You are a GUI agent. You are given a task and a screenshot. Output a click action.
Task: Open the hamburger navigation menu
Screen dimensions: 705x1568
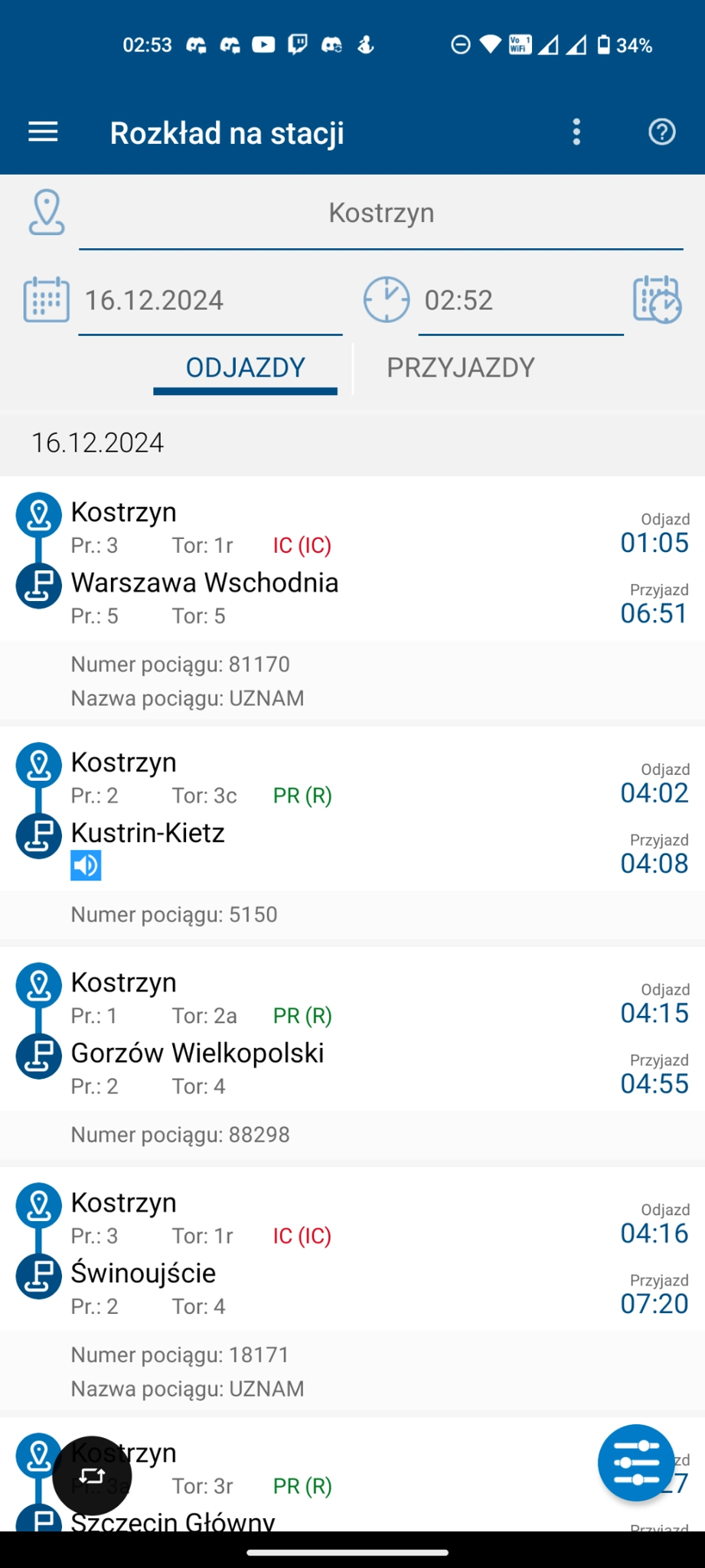[43, 132]
